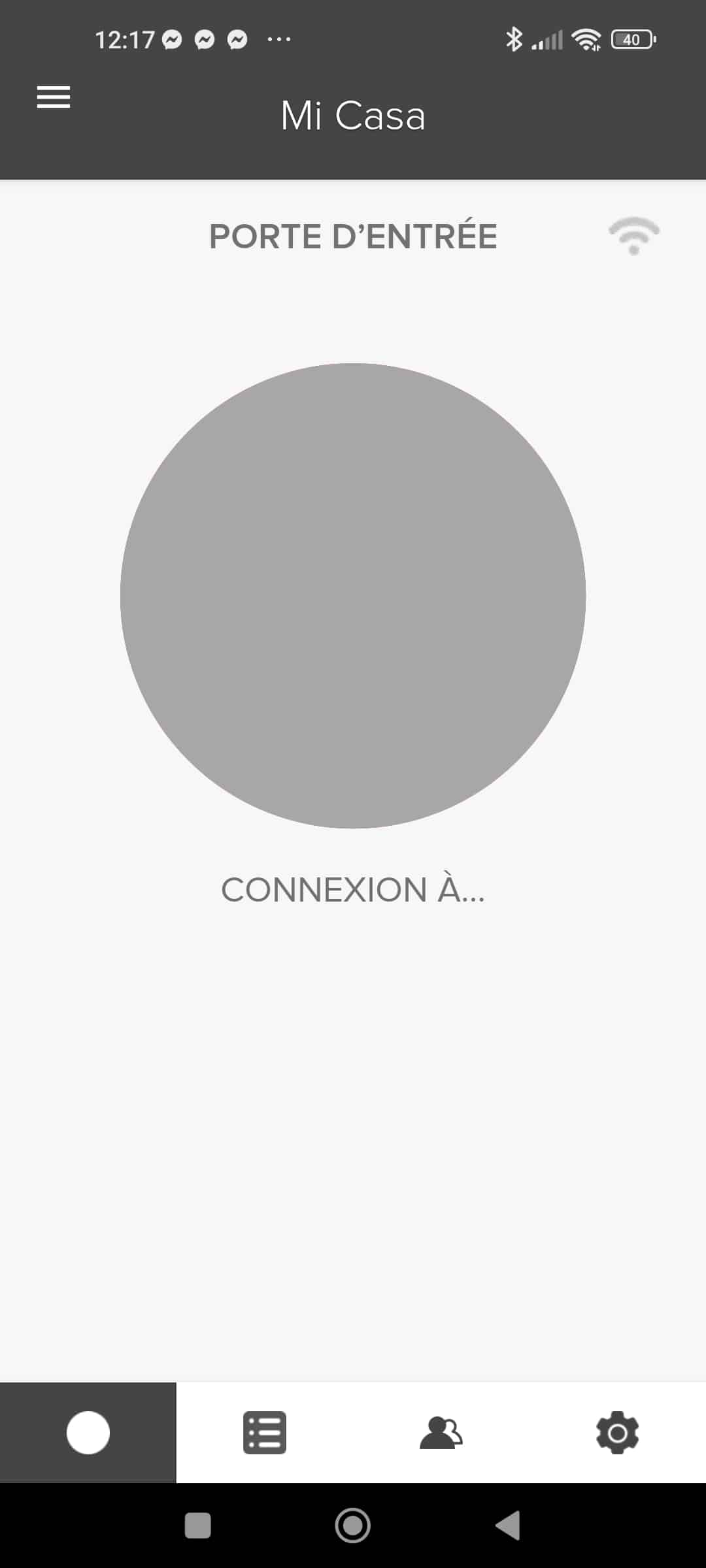Switch to the guests tab
The width and height of the screenshot is (706, 1568).
(441, 1433)
